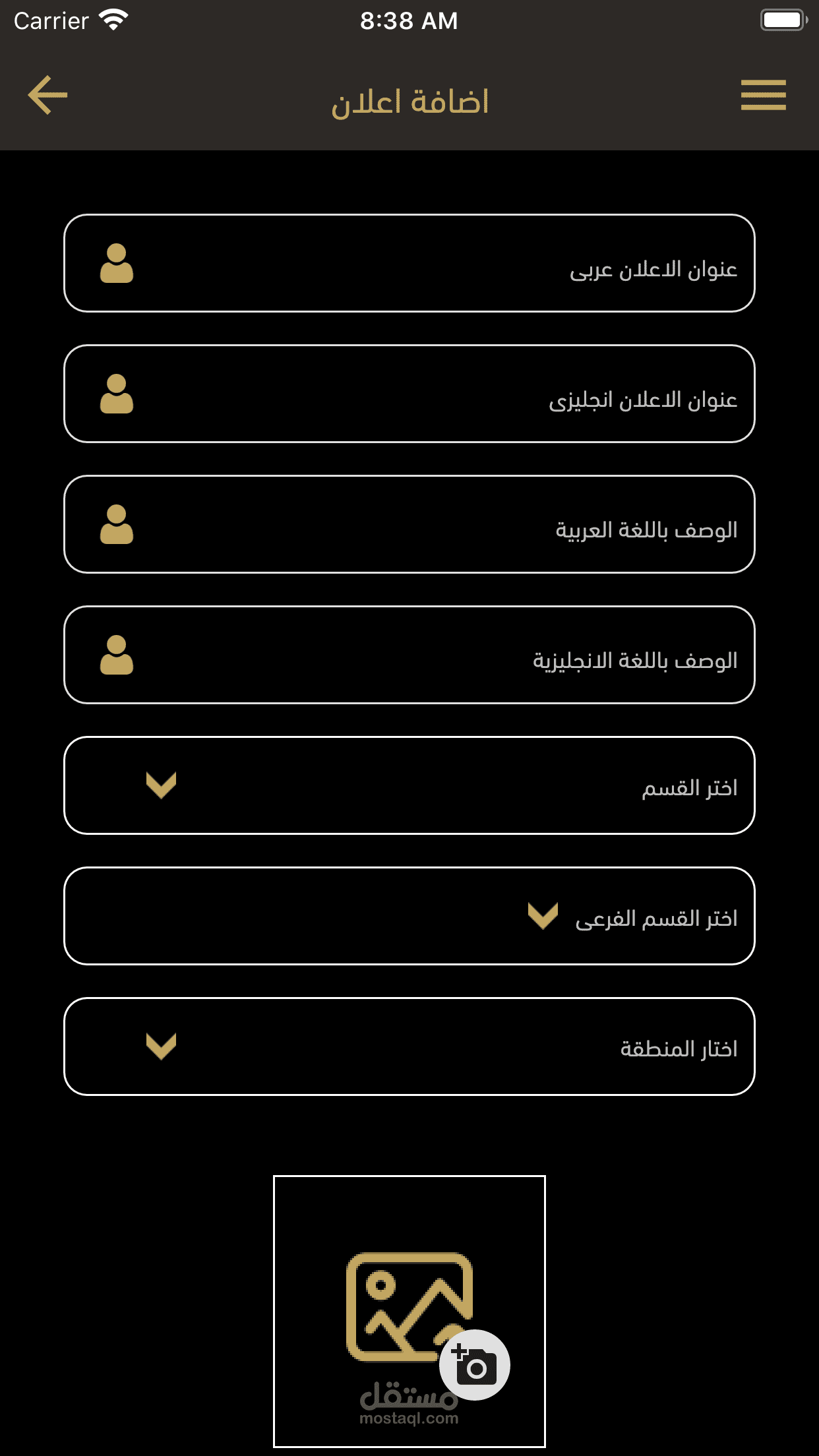819x1456 pixels.
Task: Focus the English ad title field
Action: tap(409, 394)
